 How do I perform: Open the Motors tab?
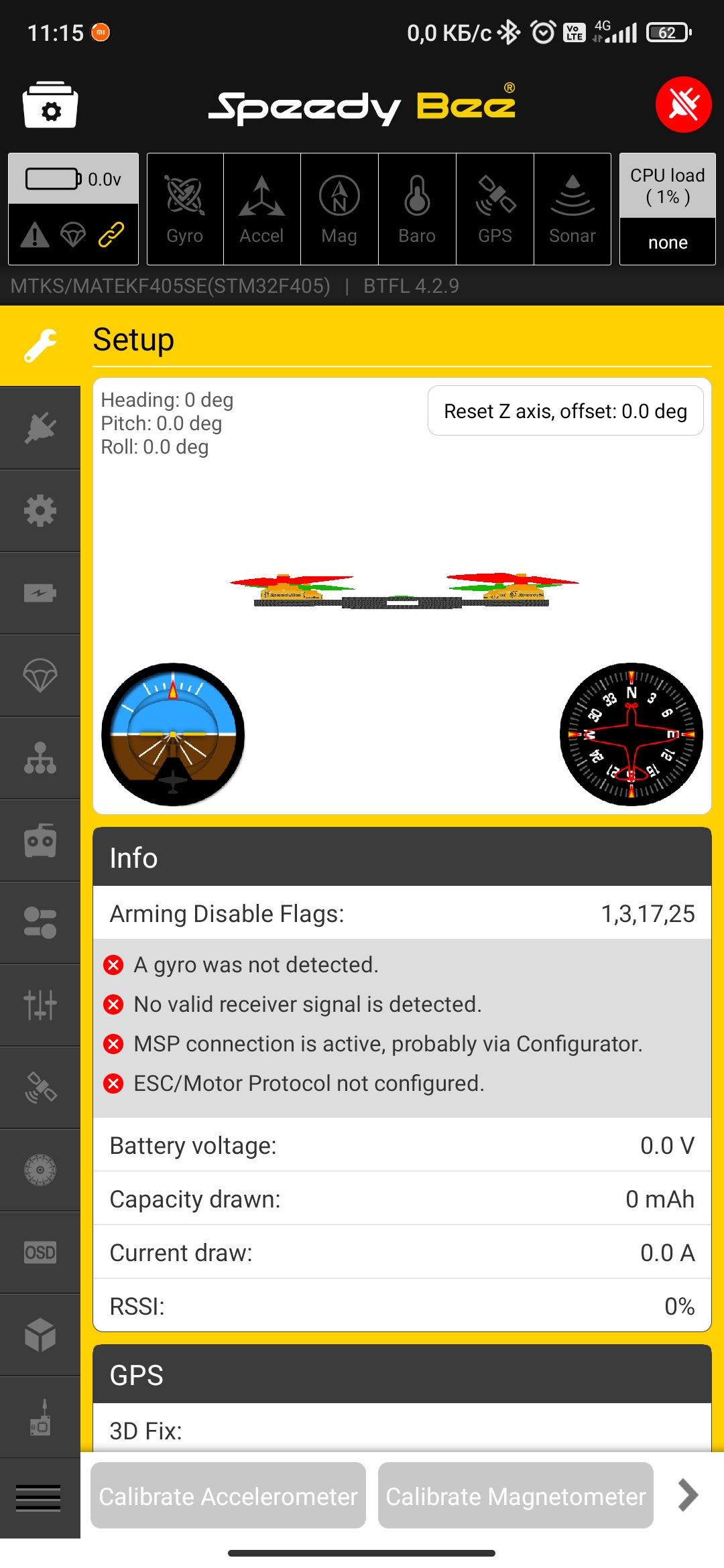point(40,1170)
